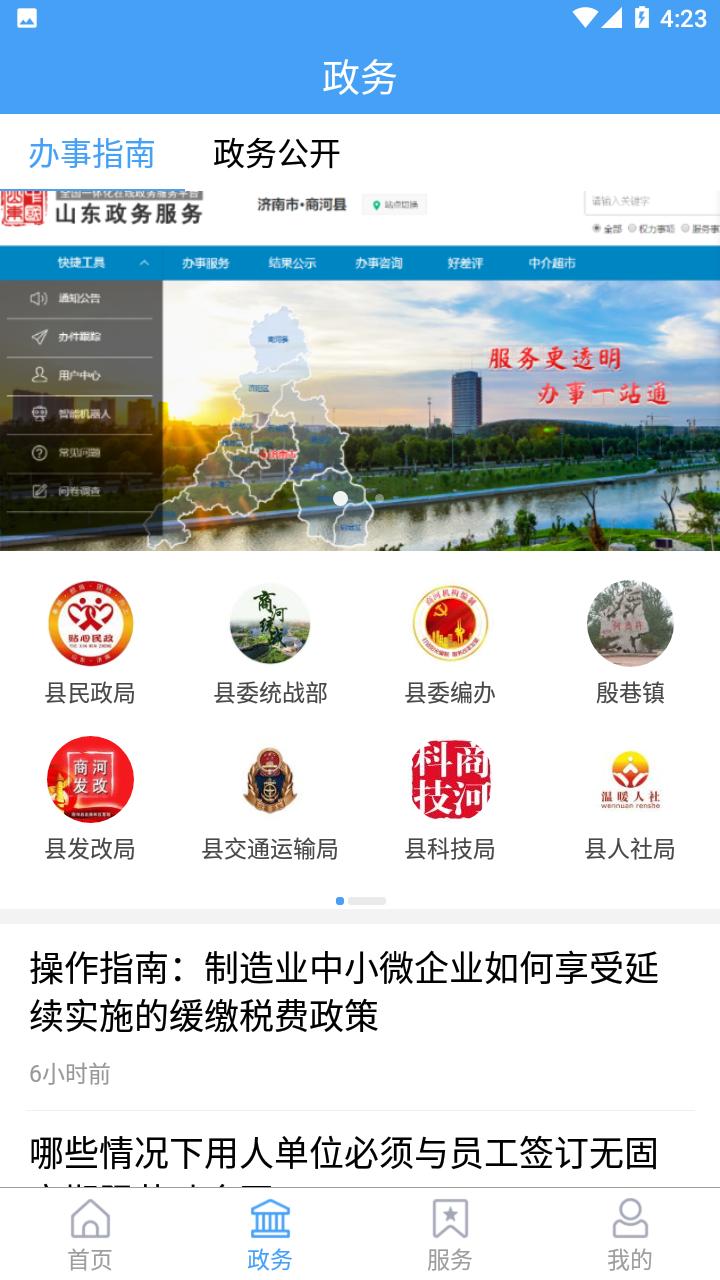Go to the 首页 tab
Screen dimensions: 720x1280
pyautogui.click(x=90, y=1235)
